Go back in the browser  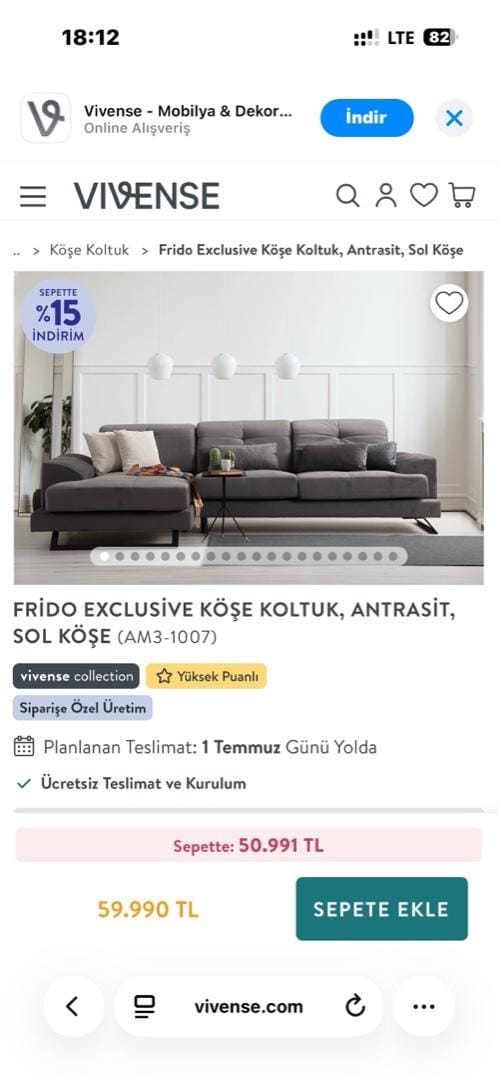coord(72,1006)
